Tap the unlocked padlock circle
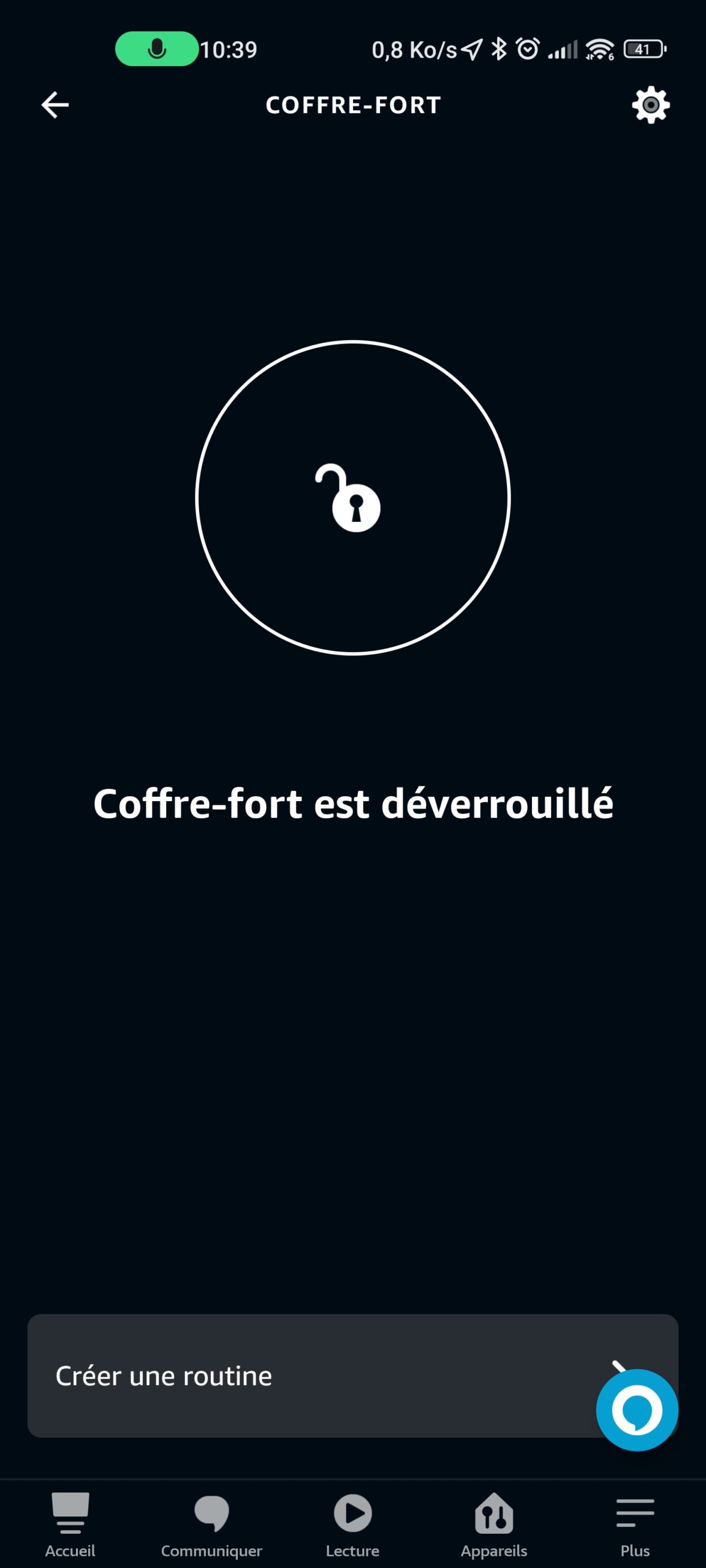Screen dimensions: 706x1568 pos(353,497)
